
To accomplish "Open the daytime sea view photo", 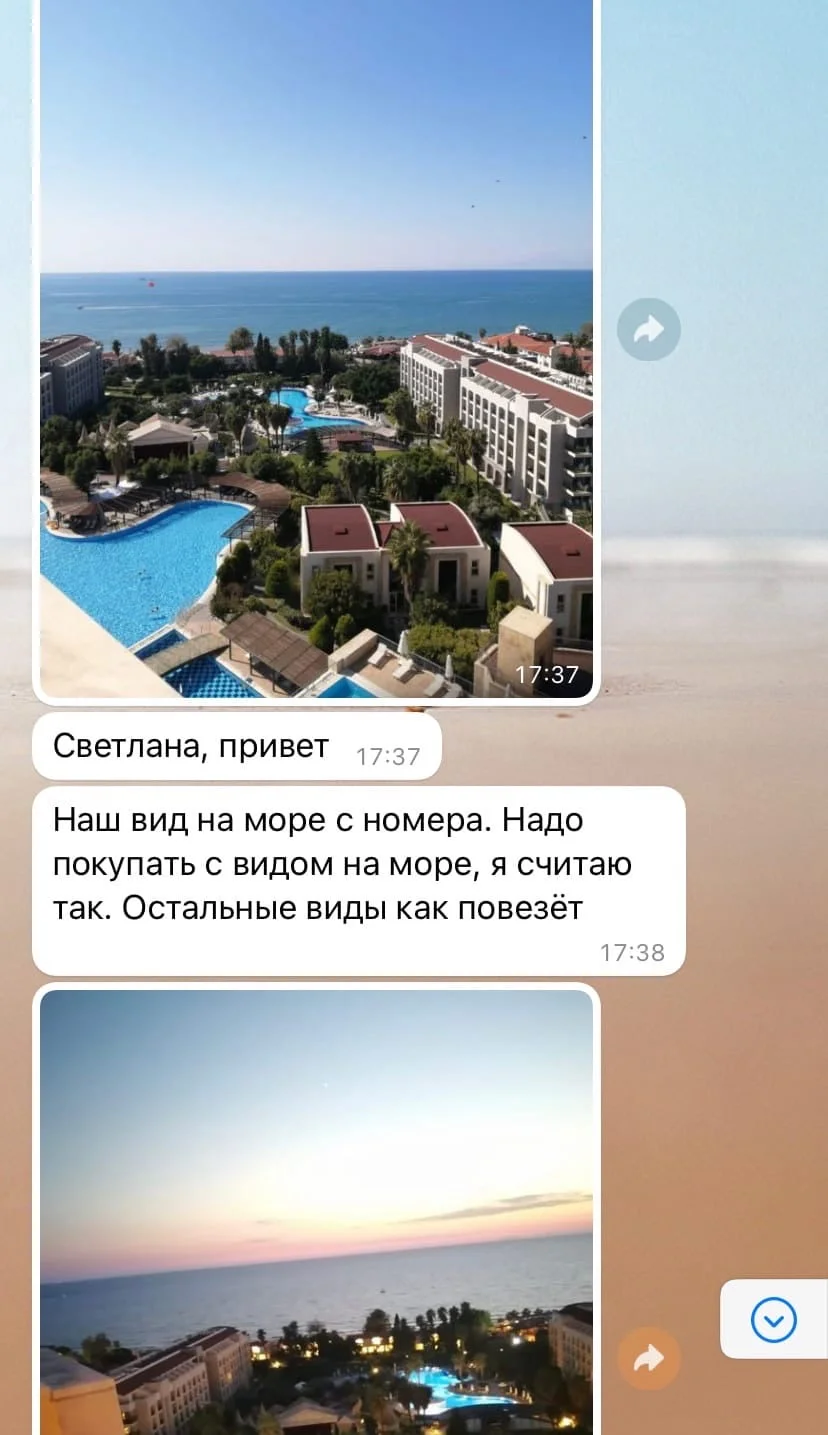I will click(x=316, y=350).
